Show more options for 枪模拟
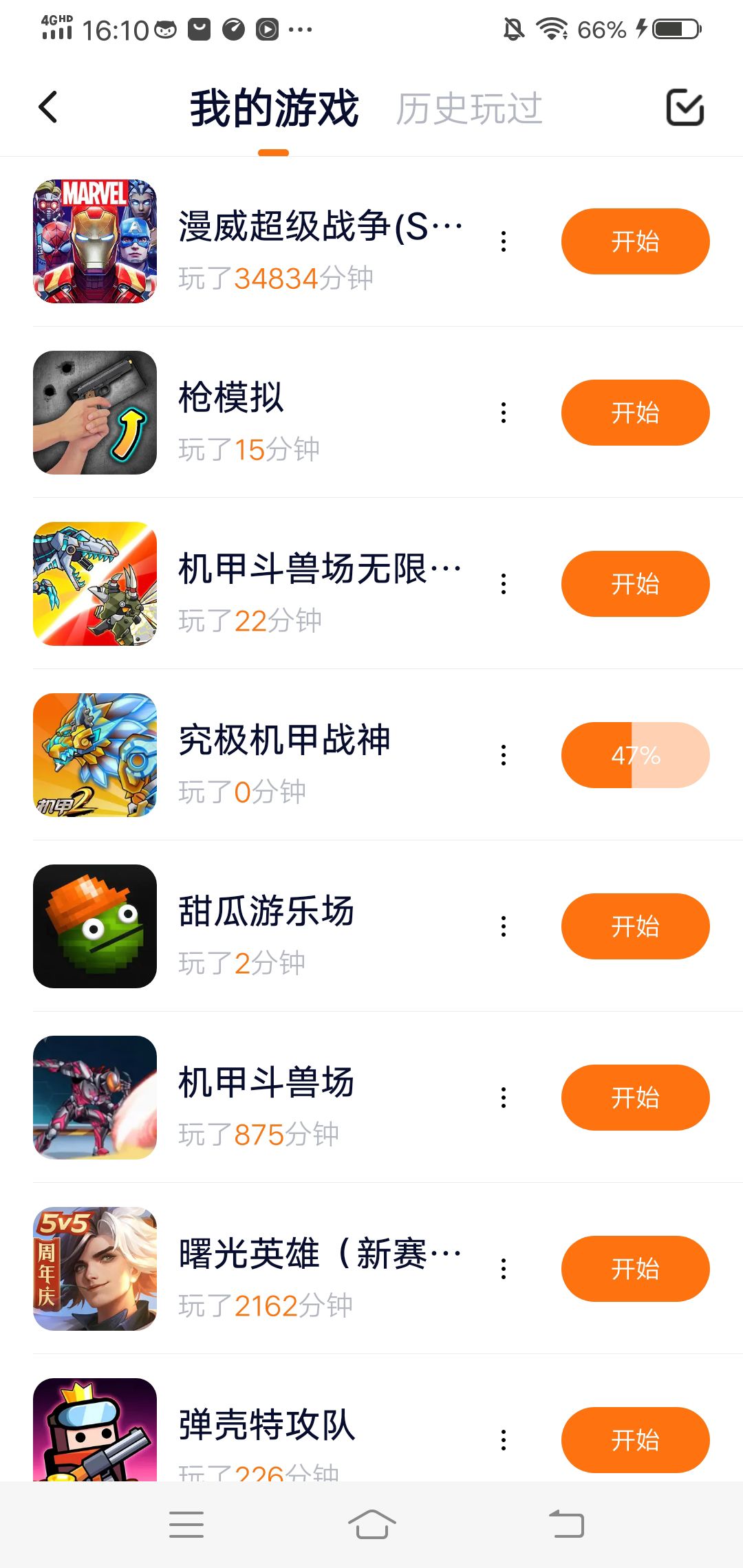This screenshot has width=743, height=1568. (504, 413)
